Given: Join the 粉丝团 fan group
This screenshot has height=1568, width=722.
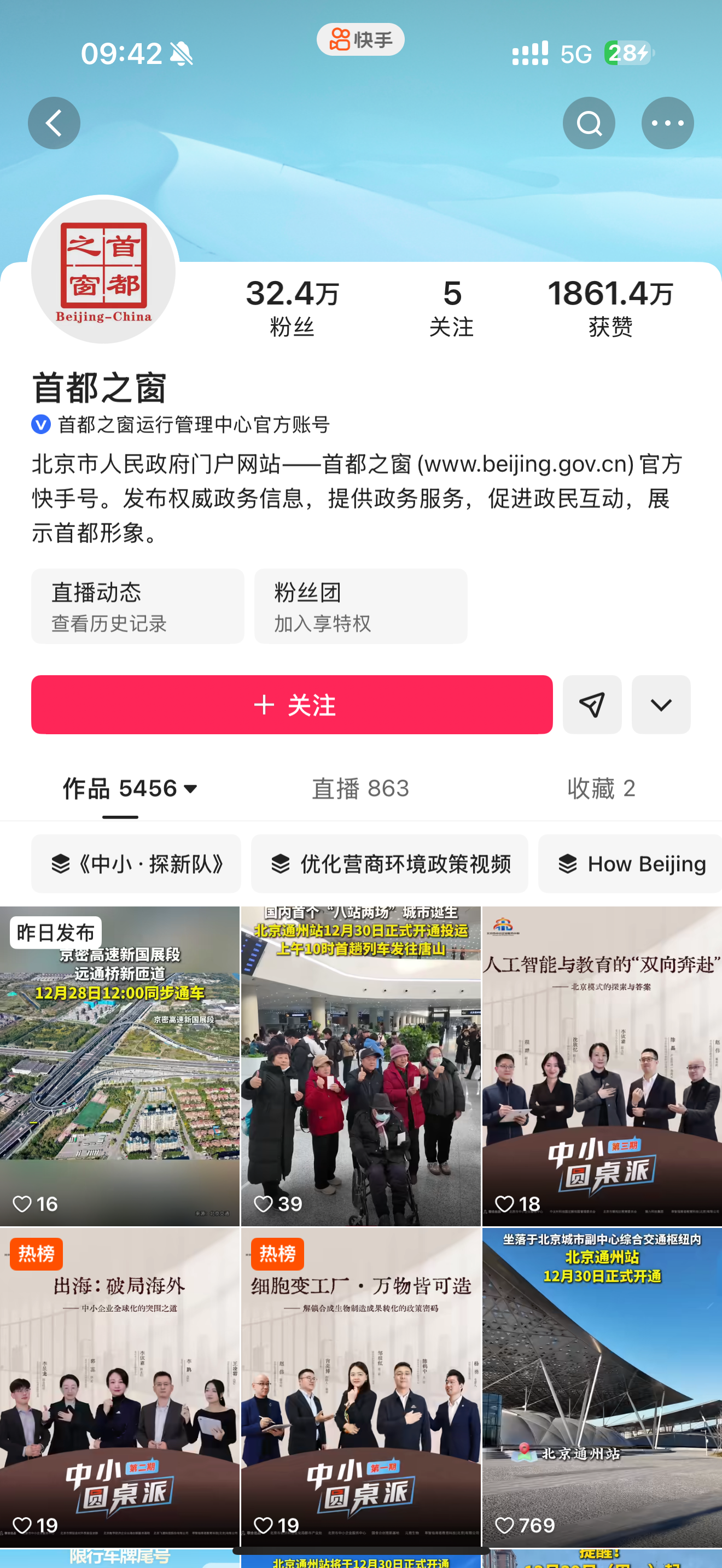Looking at the screenshot, I should (360, 606).
